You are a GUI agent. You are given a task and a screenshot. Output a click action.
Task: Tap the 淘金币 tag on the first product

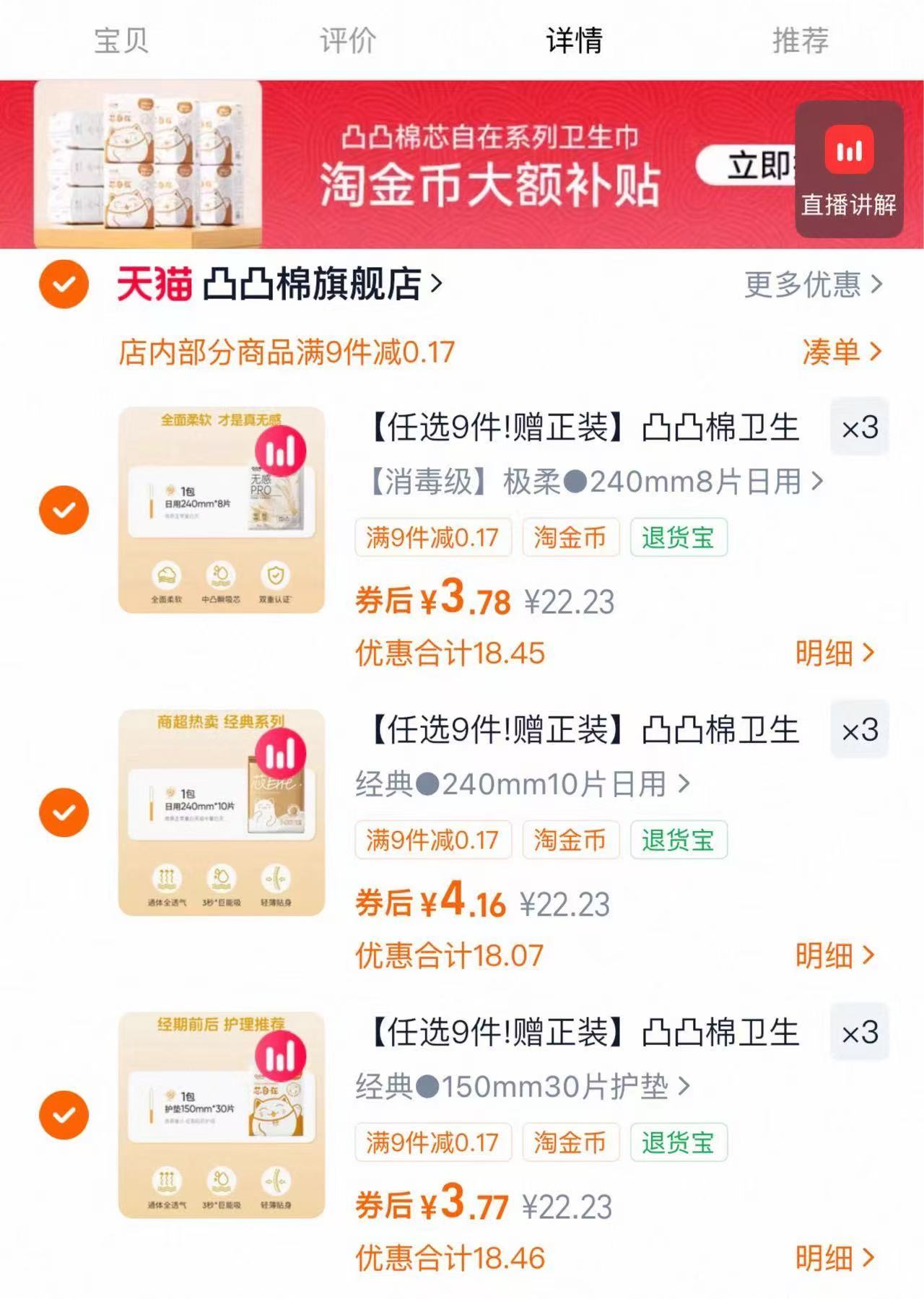coord(570,537)
